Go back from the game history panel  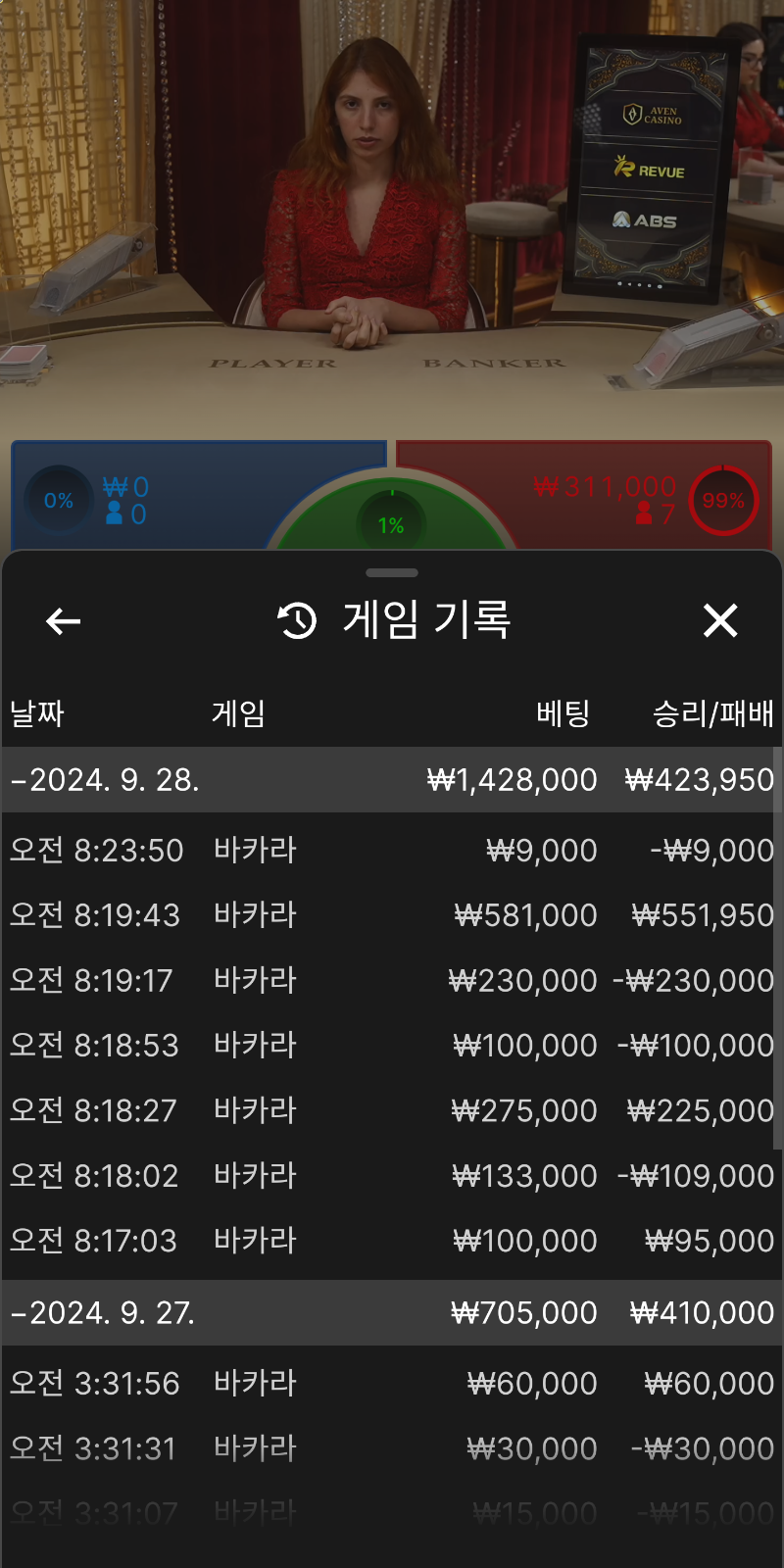64,620
